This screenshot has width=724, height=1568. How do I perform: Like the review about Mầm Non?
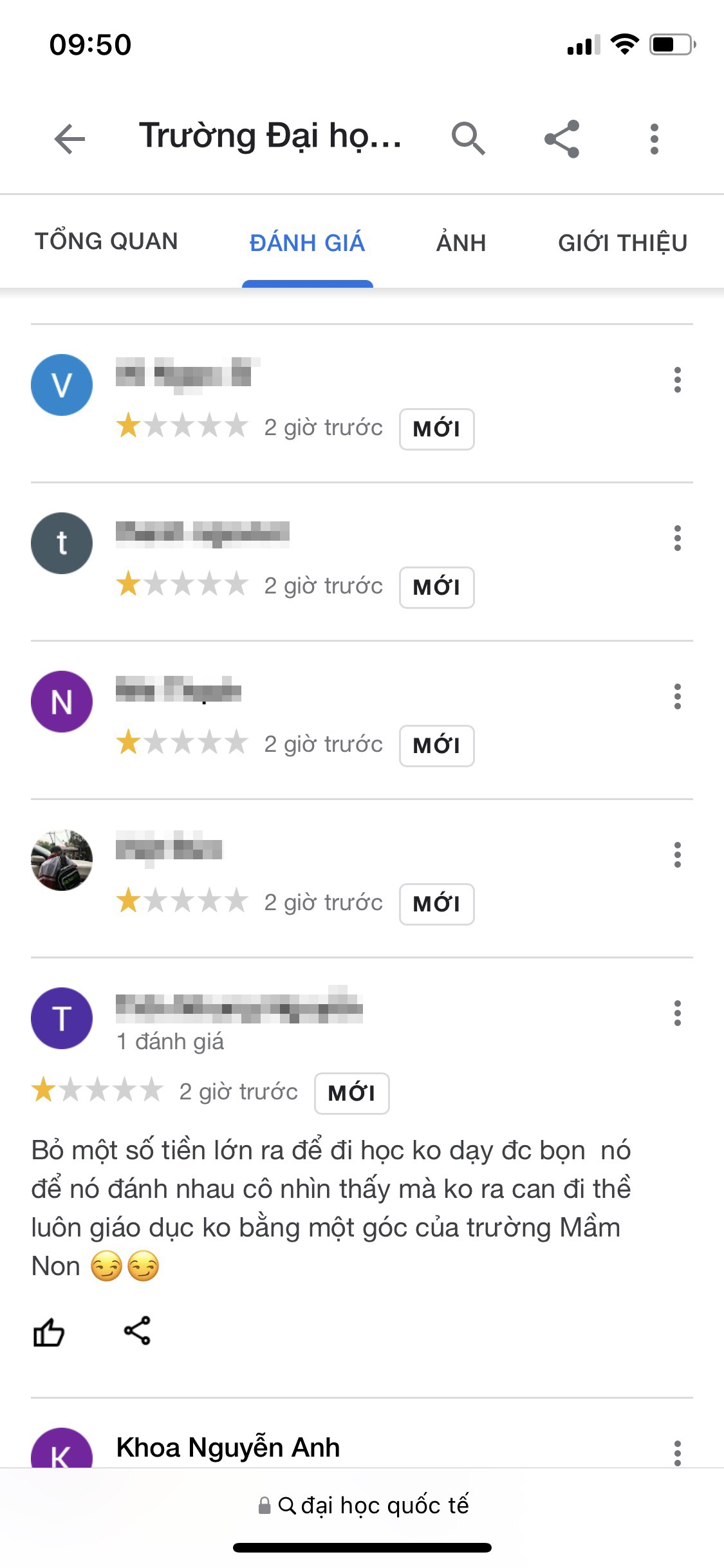pos(49,1332)
